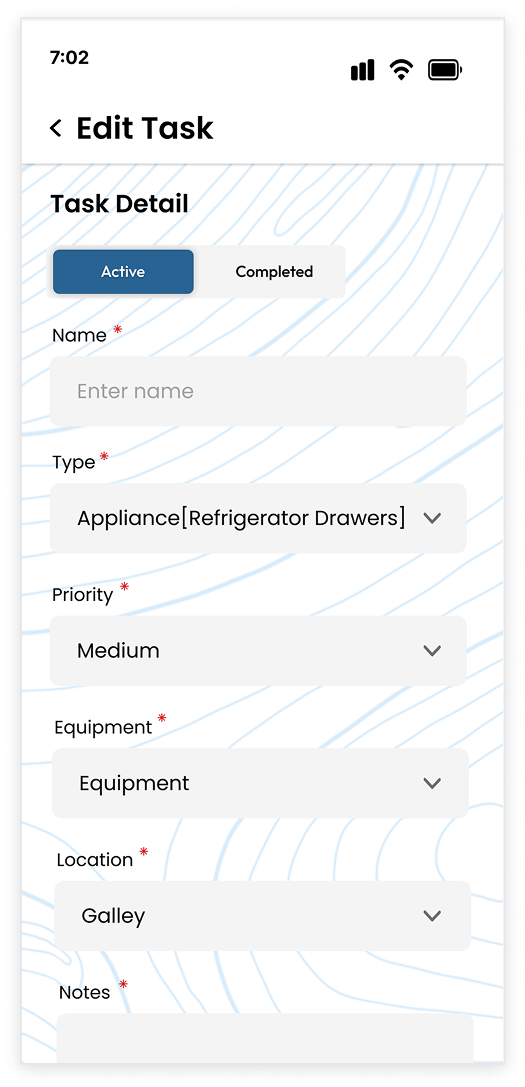
Task: Expand the Priority dropdown showing Medium
Action: (x=258, y=650)
